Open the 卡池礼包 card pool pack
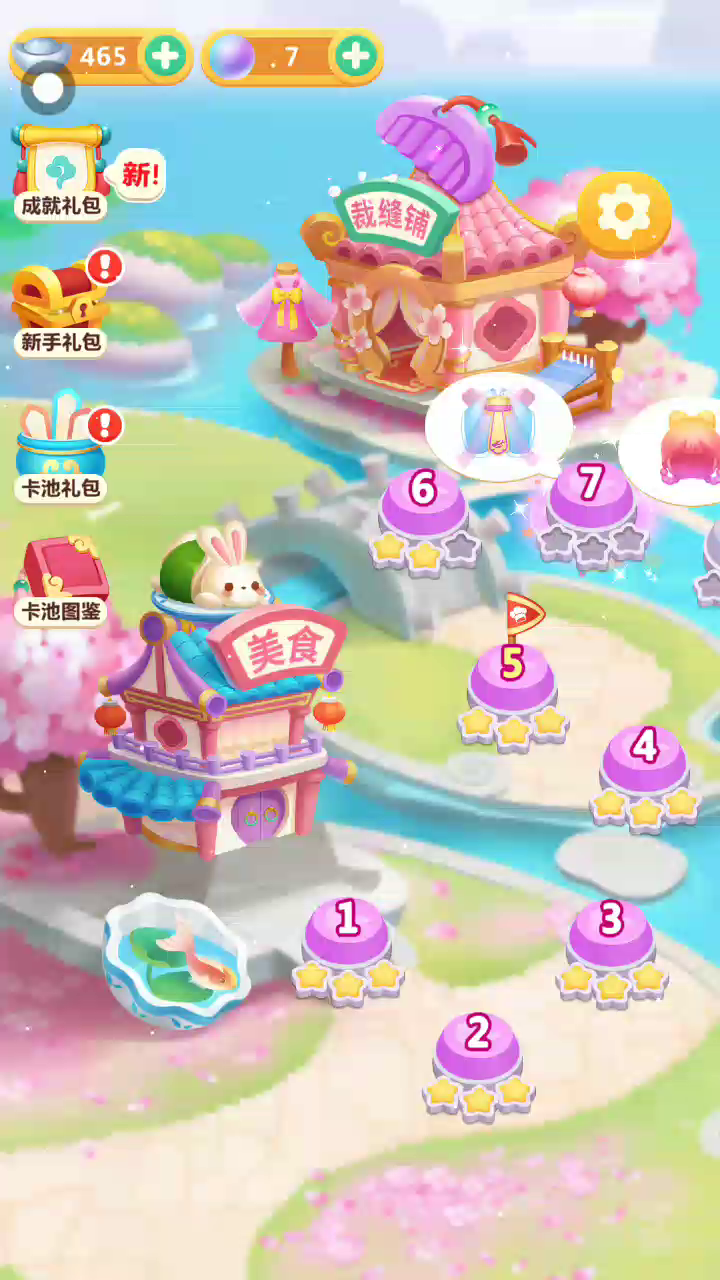Image resolution: width=720 pixels, height=1280 pixels. click(x=62, y=450)
